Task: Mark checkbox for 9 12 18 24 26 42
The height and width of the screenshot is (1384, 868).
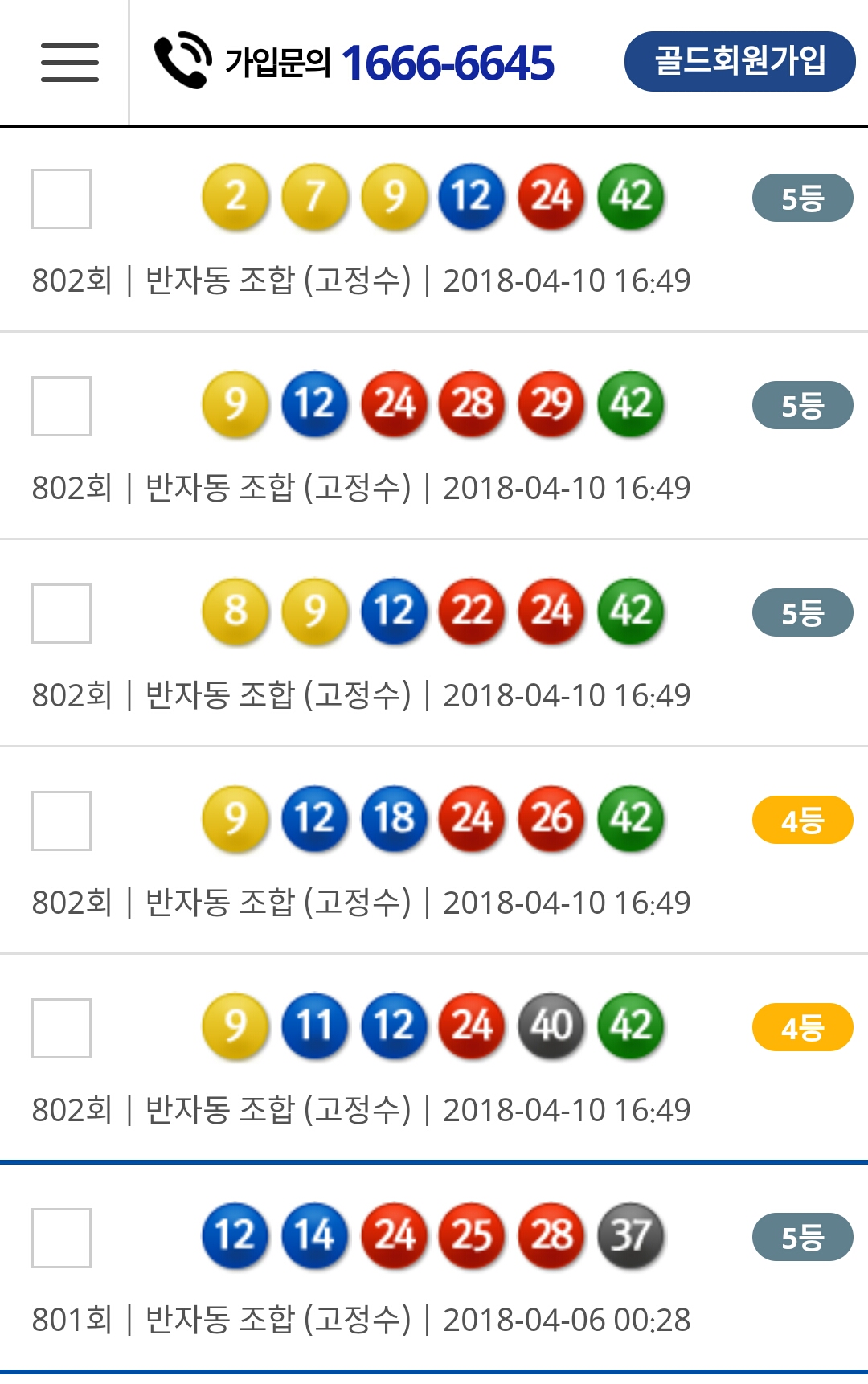Action: coord(61,821)
